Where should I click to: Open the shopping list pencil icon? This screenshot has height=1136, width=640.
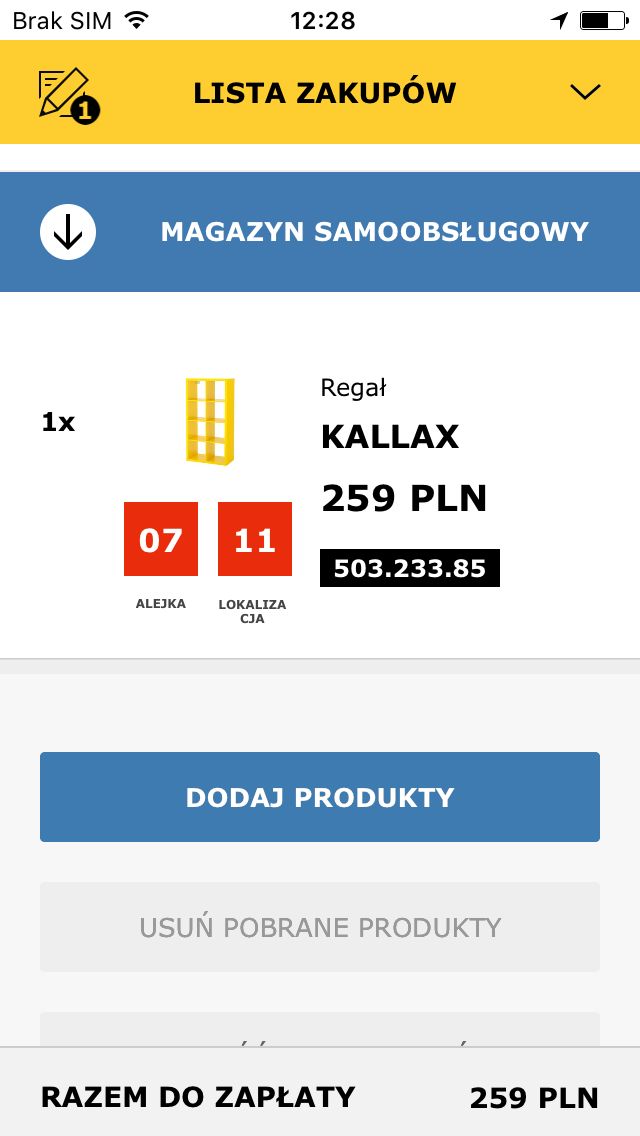68,94
